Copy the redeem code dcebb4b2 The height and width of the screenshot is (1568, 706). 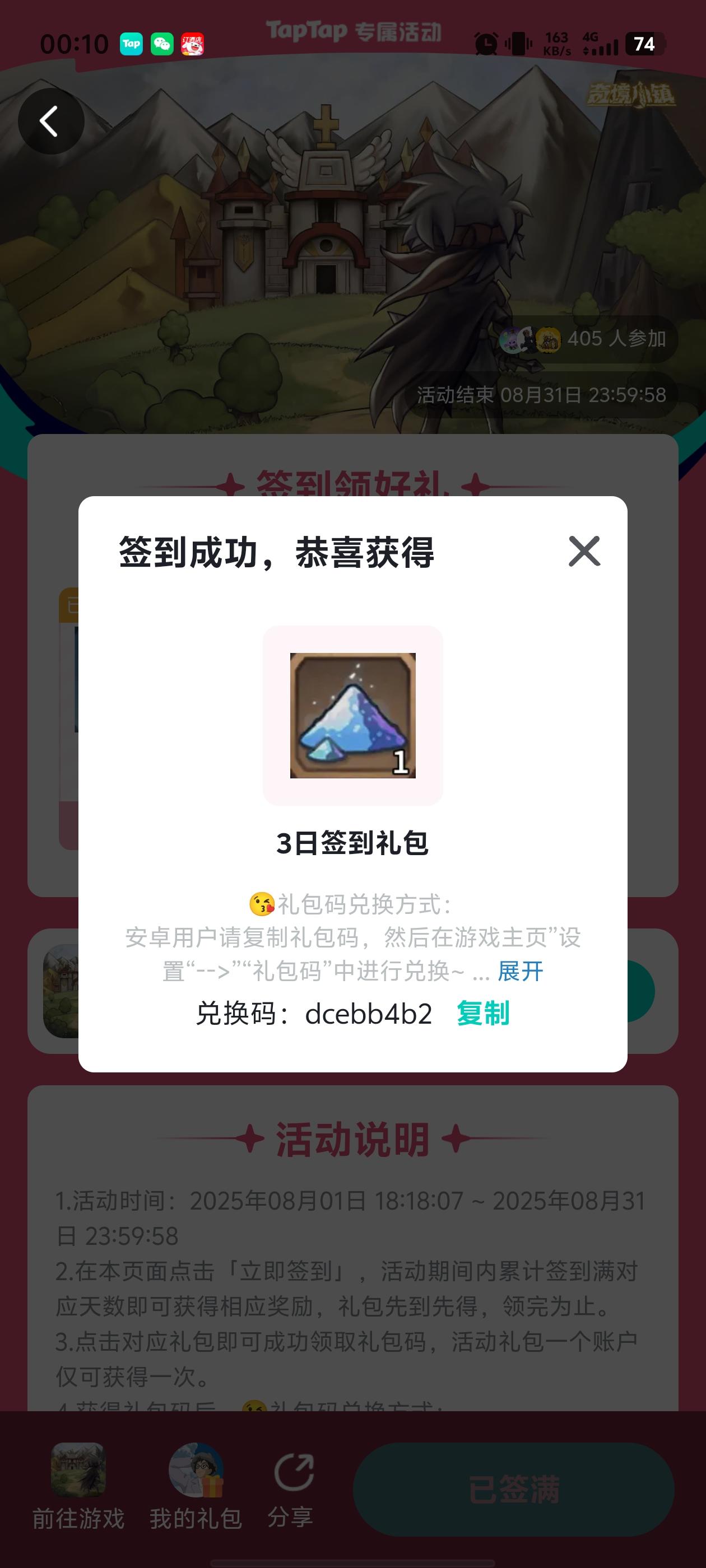[483, 1014]
